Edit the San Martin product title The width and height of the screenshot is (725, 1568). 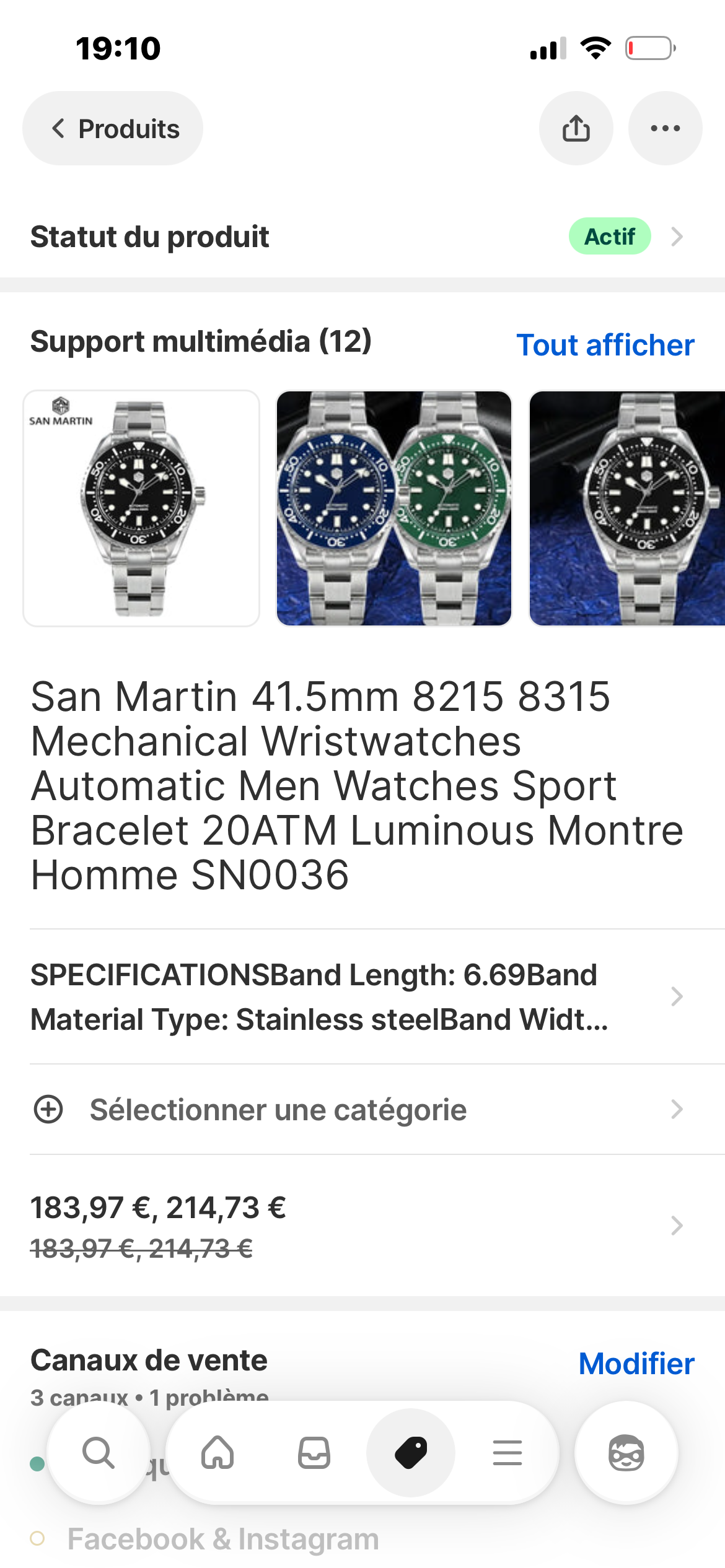click(x=356, y=785)
